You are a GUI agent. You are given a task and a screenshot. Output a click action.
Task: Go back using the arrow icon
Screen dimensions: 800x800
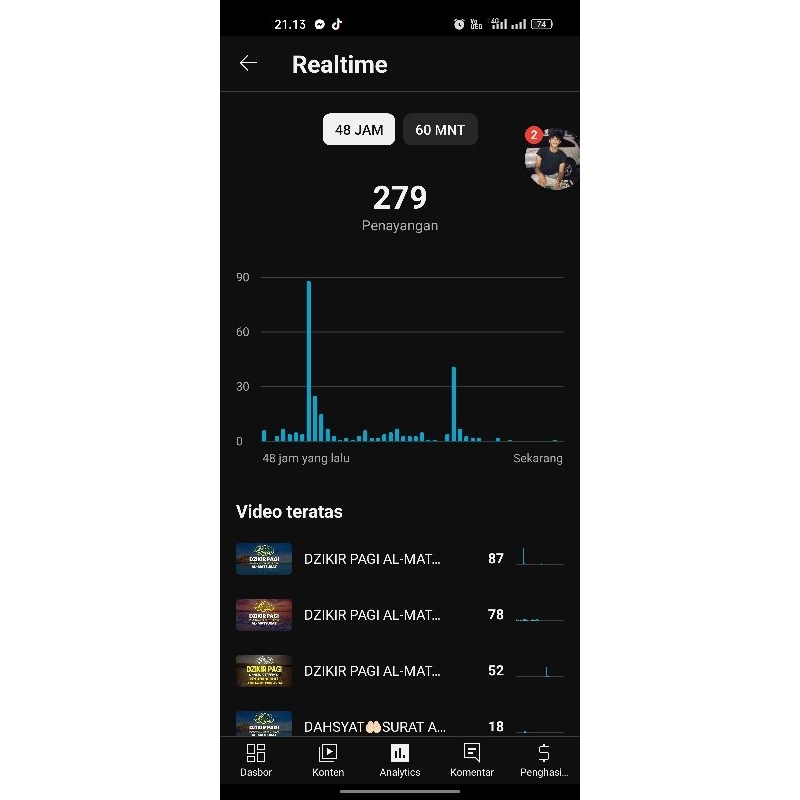coord(248,64)
